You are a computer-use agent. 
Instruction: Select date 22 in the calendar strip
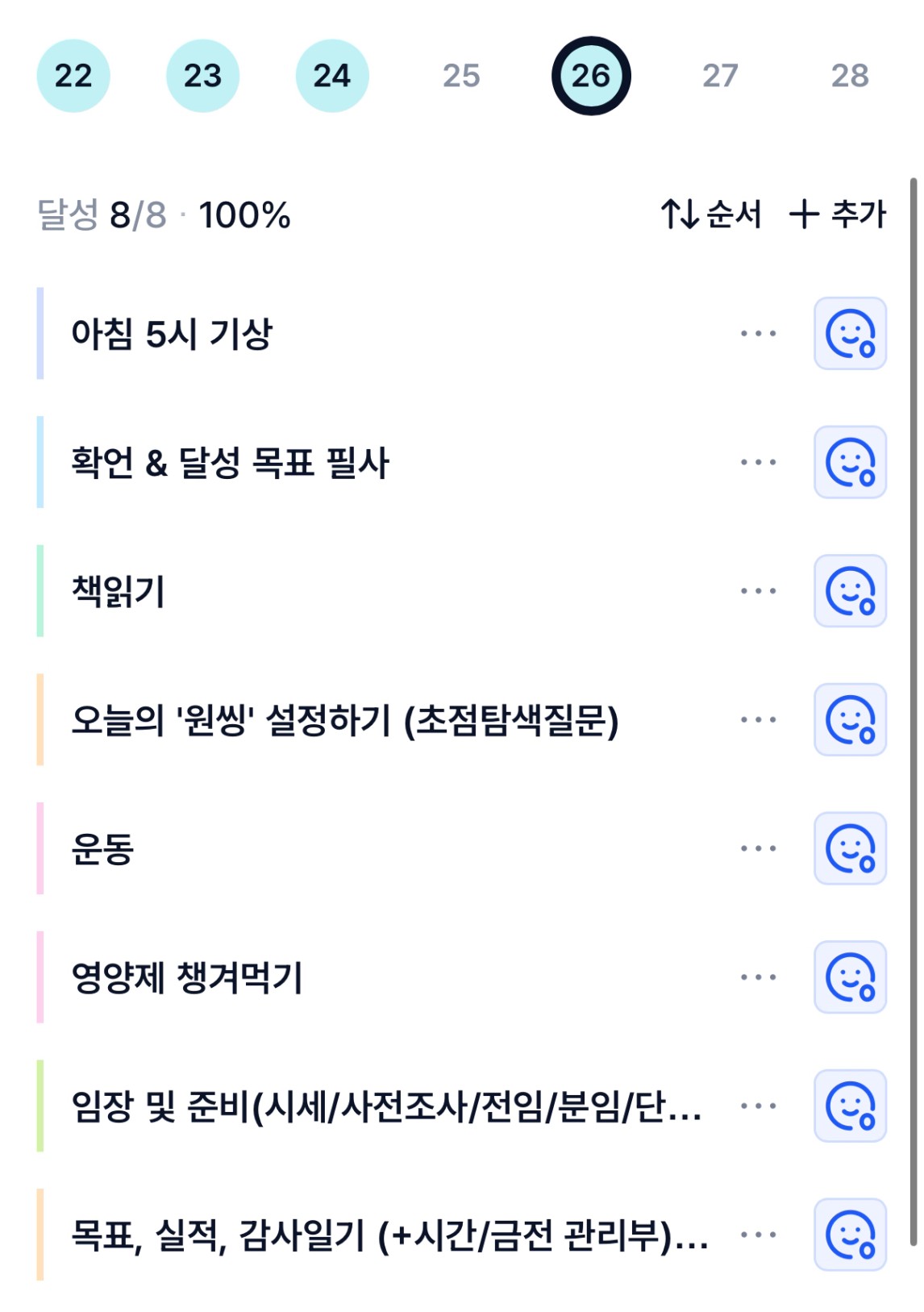pos(73,76)
